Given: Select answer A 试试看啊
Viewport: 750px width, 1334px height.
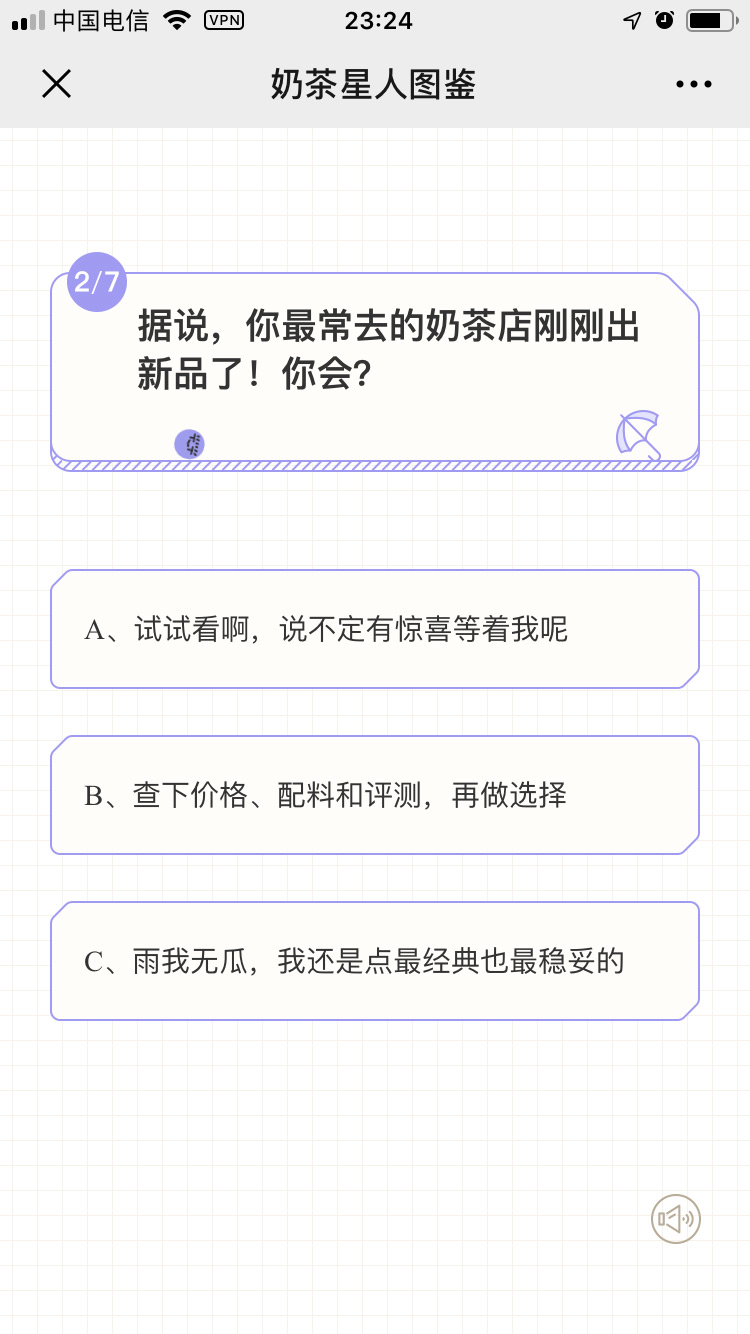Looking at the screenshot, I should [375, 629].
